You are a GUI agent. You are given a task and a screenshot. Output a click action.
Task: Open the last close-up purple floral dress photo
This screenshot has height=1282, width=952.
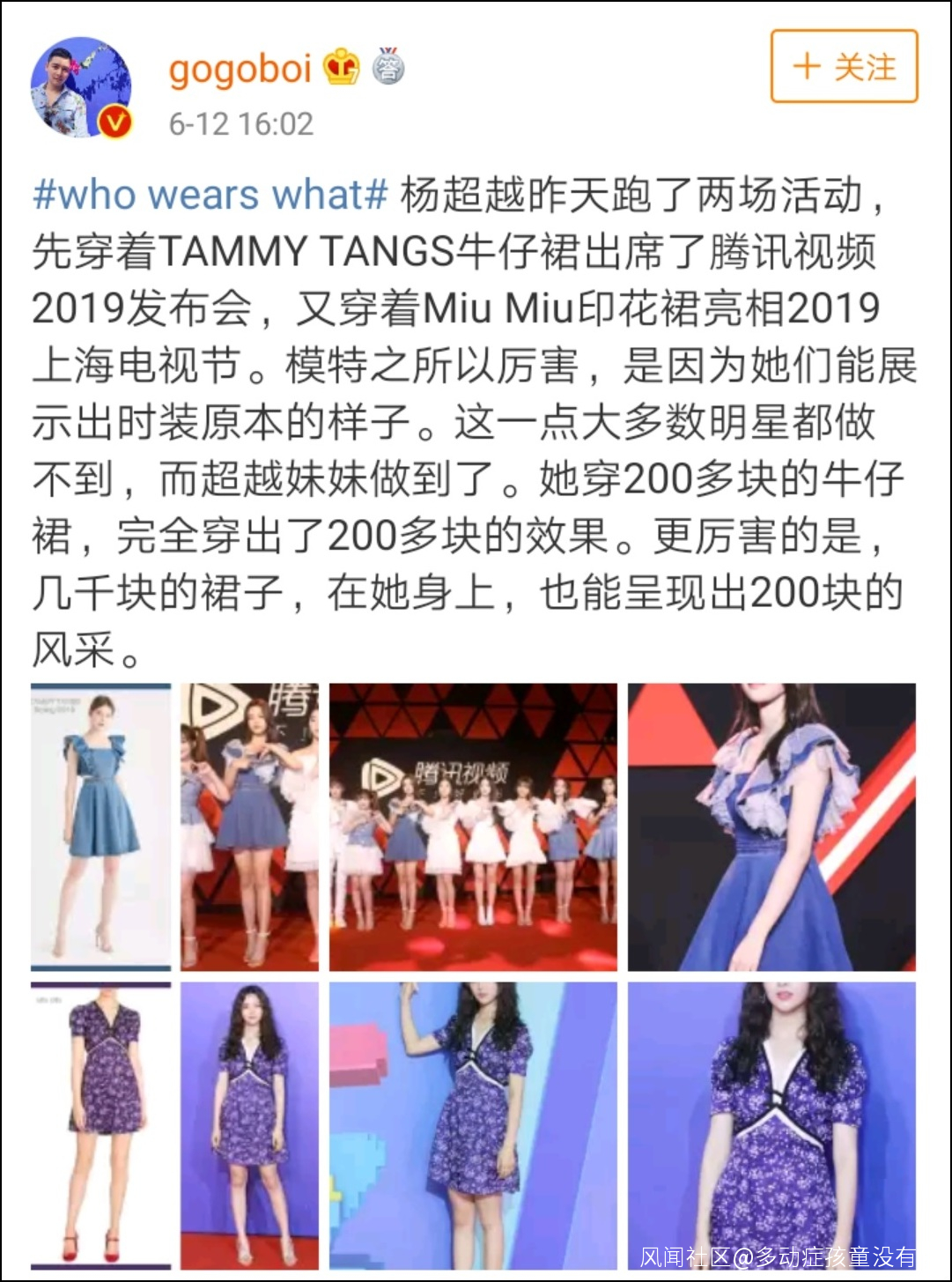(771, 1125)
